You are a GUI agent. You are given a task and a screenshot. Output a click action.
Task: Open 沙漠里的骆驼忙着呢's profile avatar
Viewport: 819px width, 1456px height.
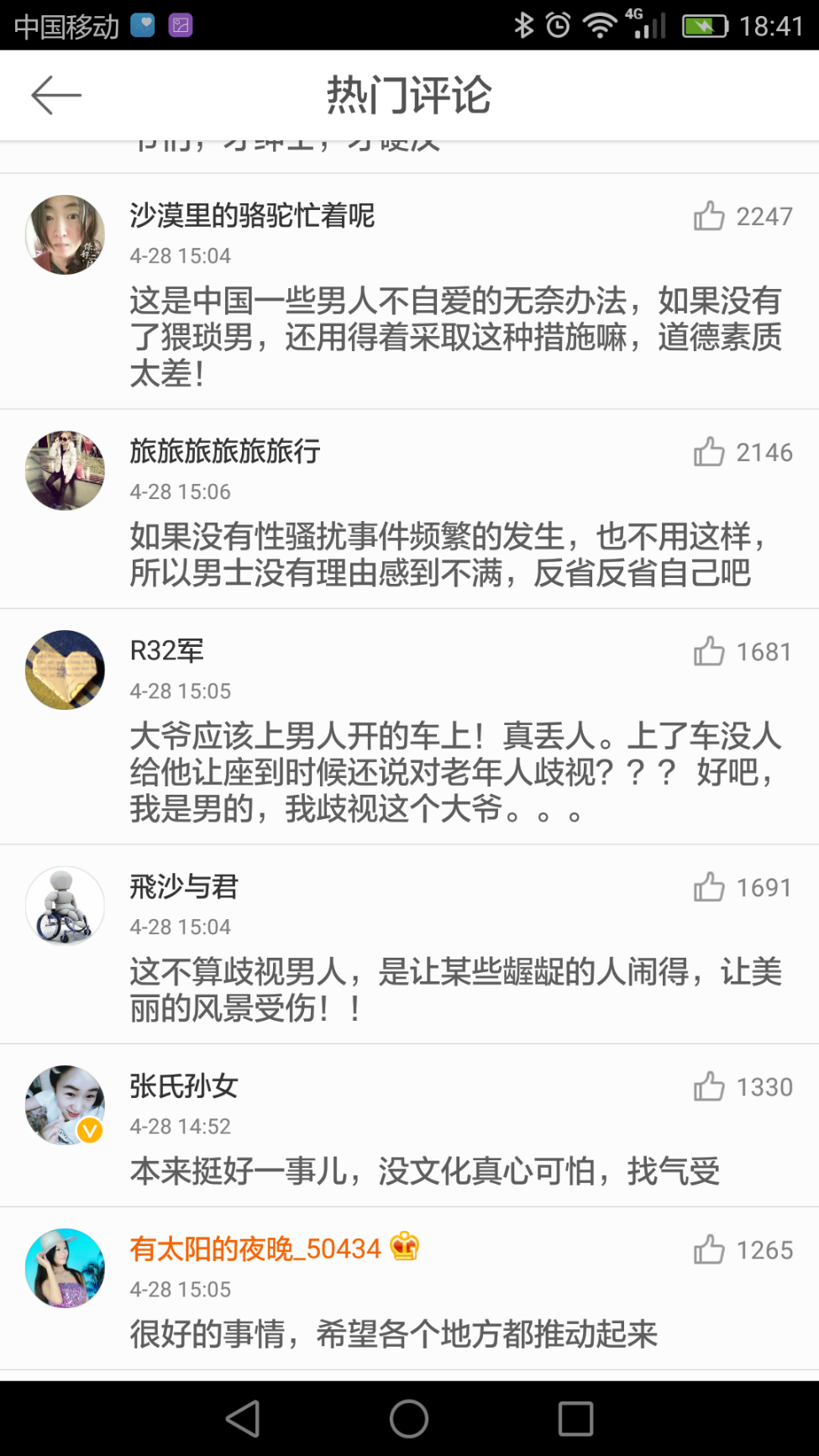pyautogui.click(x=65, y=235)
